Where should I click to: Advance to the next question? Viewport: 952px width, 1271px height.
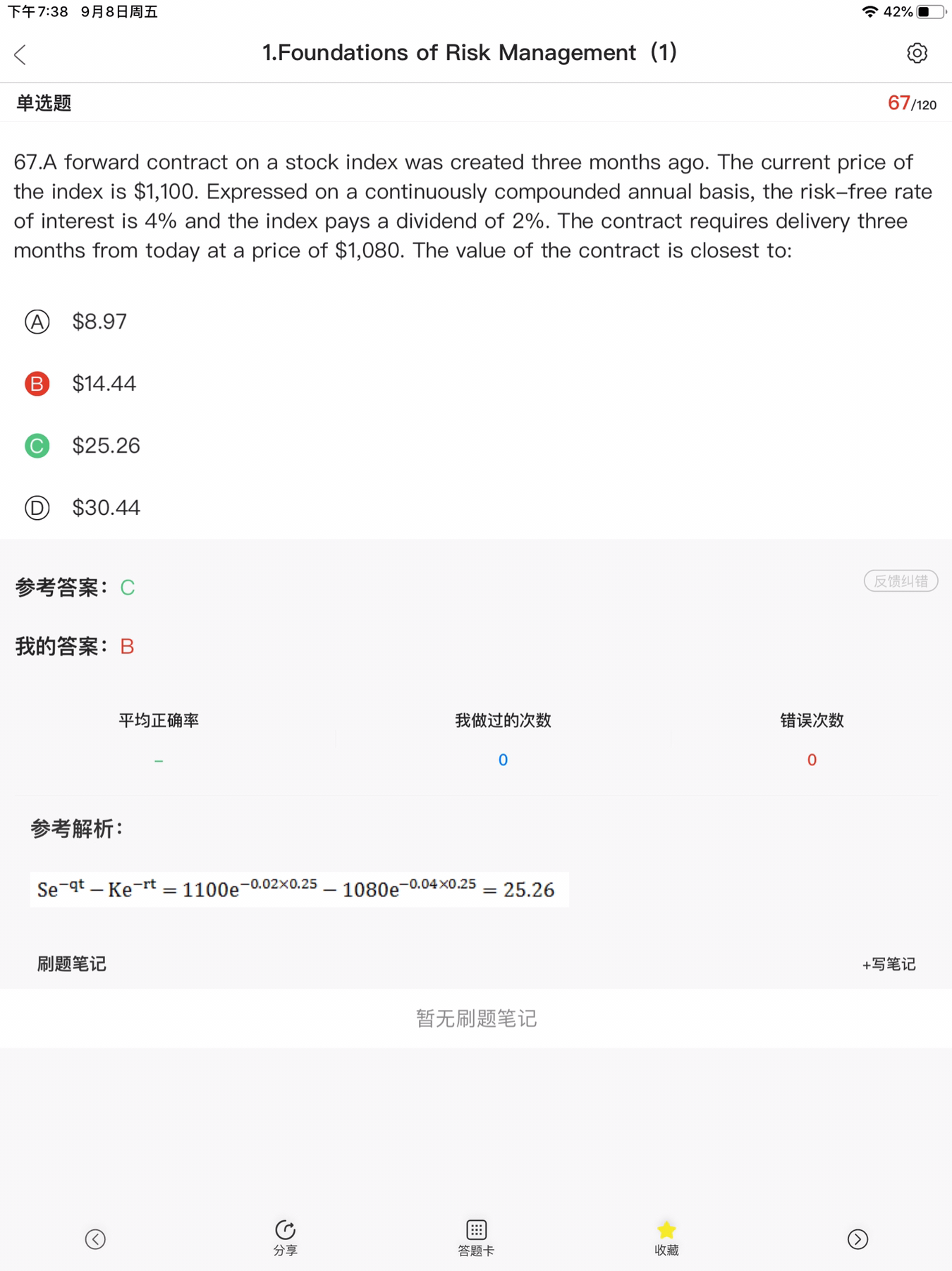[858, 1239]
